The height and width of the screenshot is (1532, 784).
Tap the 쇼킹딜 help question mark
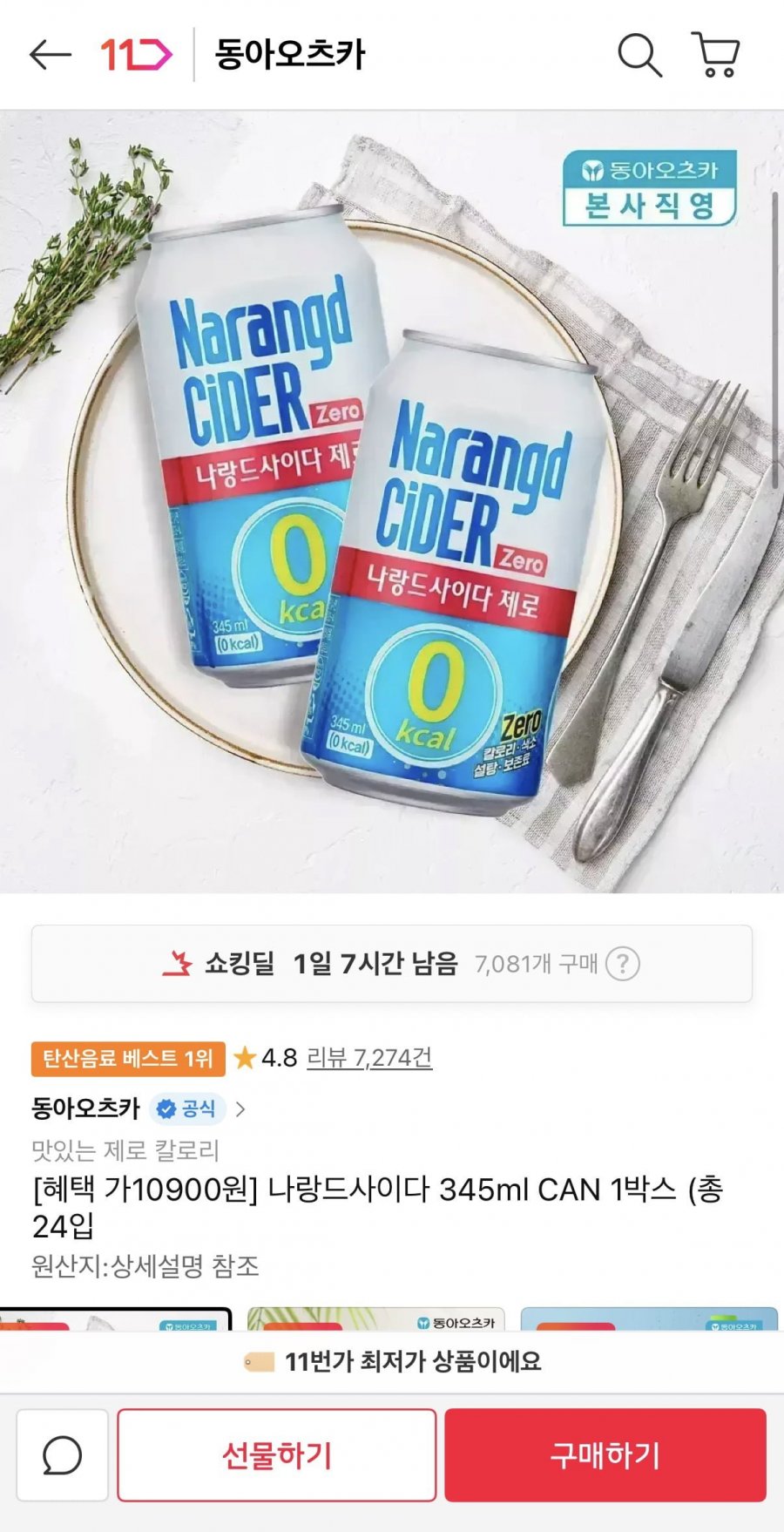coord(623,964)
